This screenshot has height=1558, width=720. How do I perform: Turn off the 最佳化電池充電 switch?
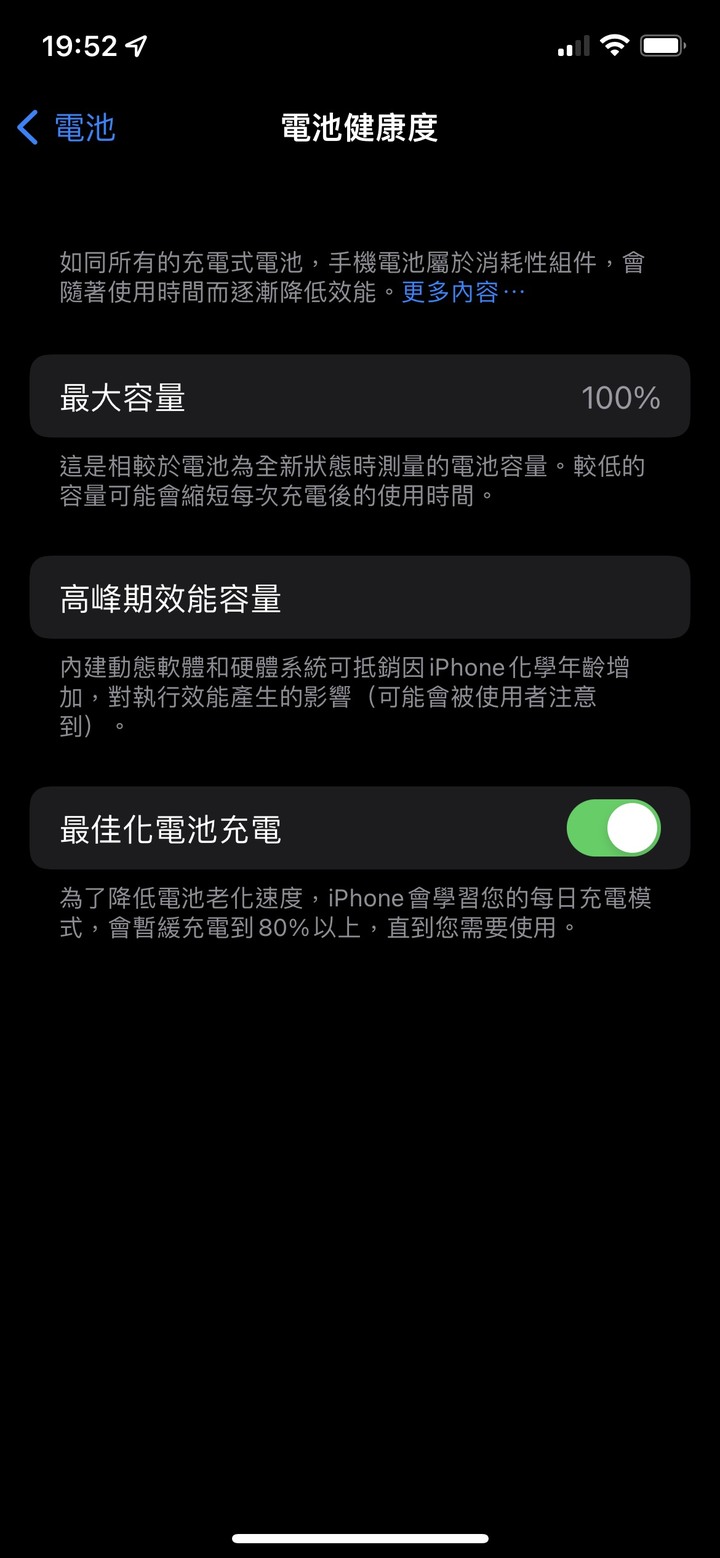(x=613, y=828)
